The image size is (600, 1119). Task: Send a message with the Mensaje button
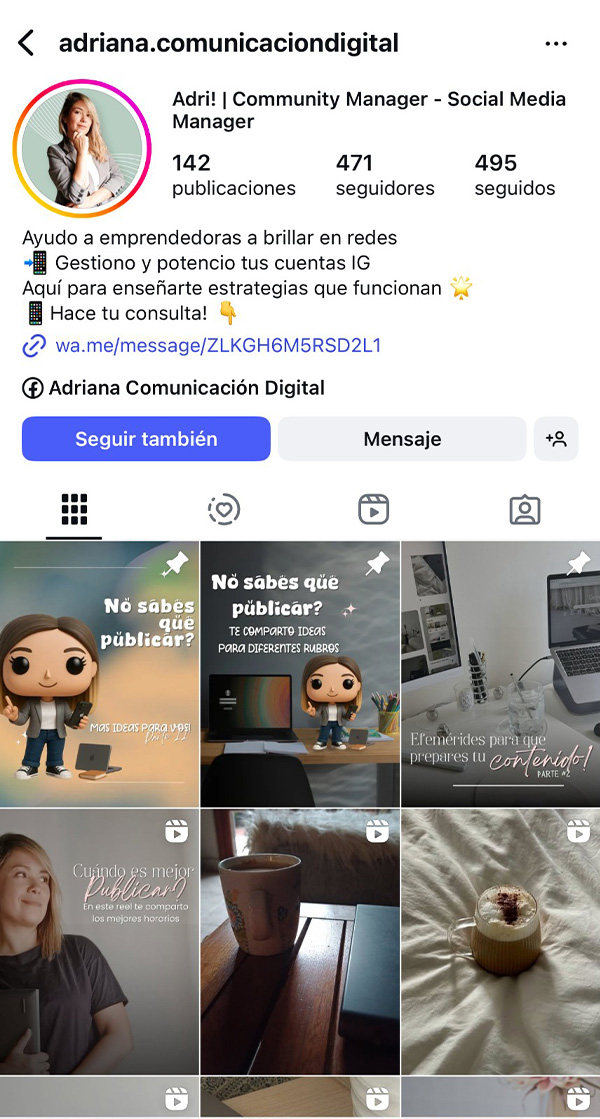tap(402, 439)
